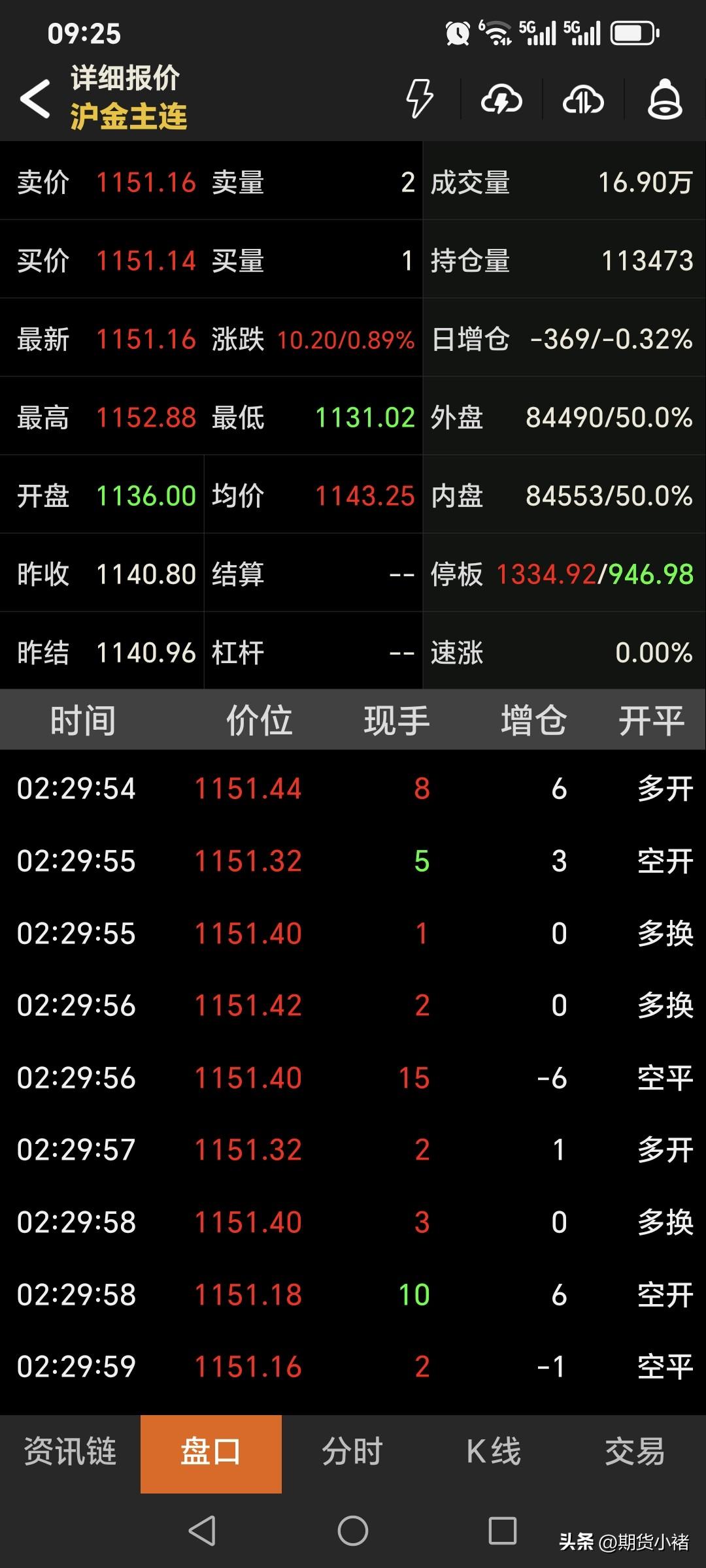
Task: Open the cloud flash-news icon
Action: click(501, 99)
